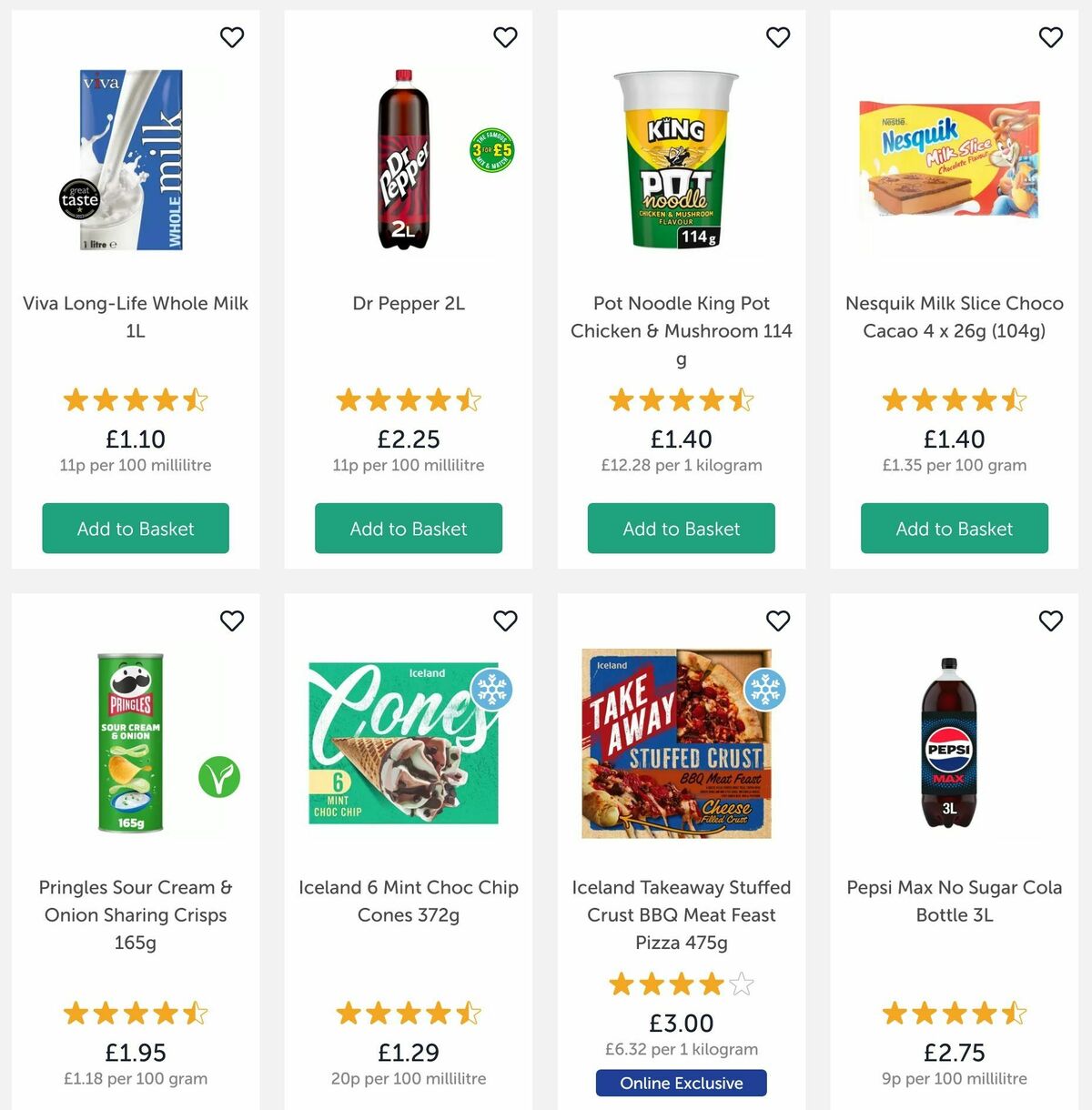The image size is (1092, 1110).
Task: Click the heart icon on Pot Noodle King Pot
Action: (778, 37)
